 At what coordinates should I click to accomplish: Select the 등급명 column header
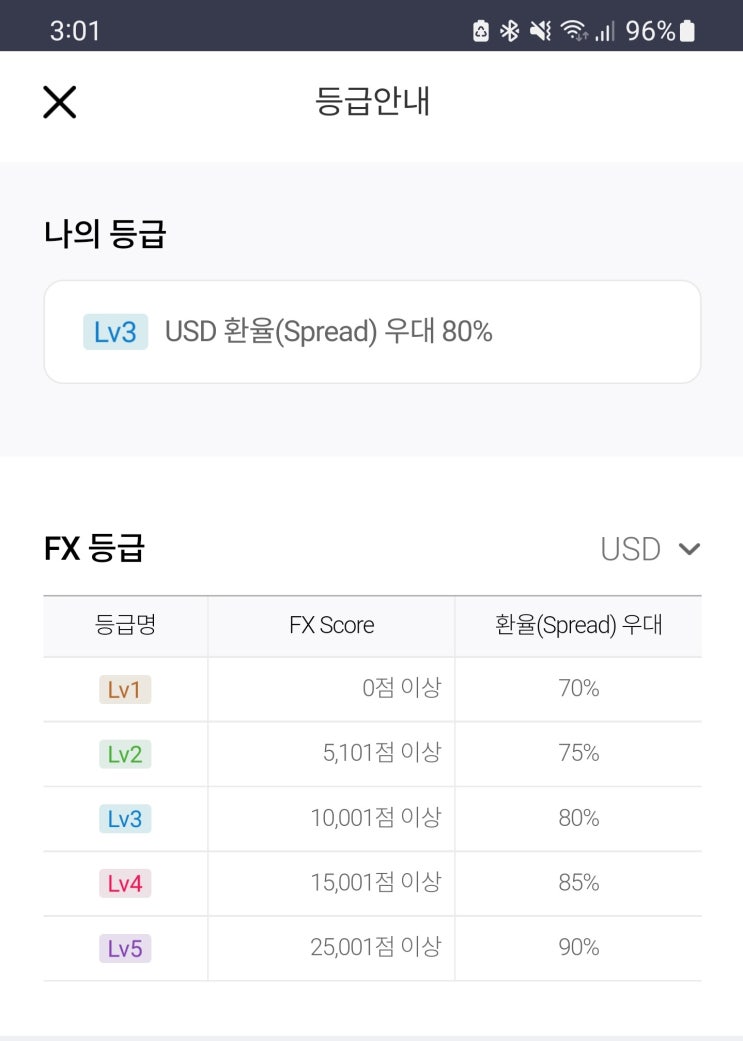pyautogui.click(x=124, y=626)
